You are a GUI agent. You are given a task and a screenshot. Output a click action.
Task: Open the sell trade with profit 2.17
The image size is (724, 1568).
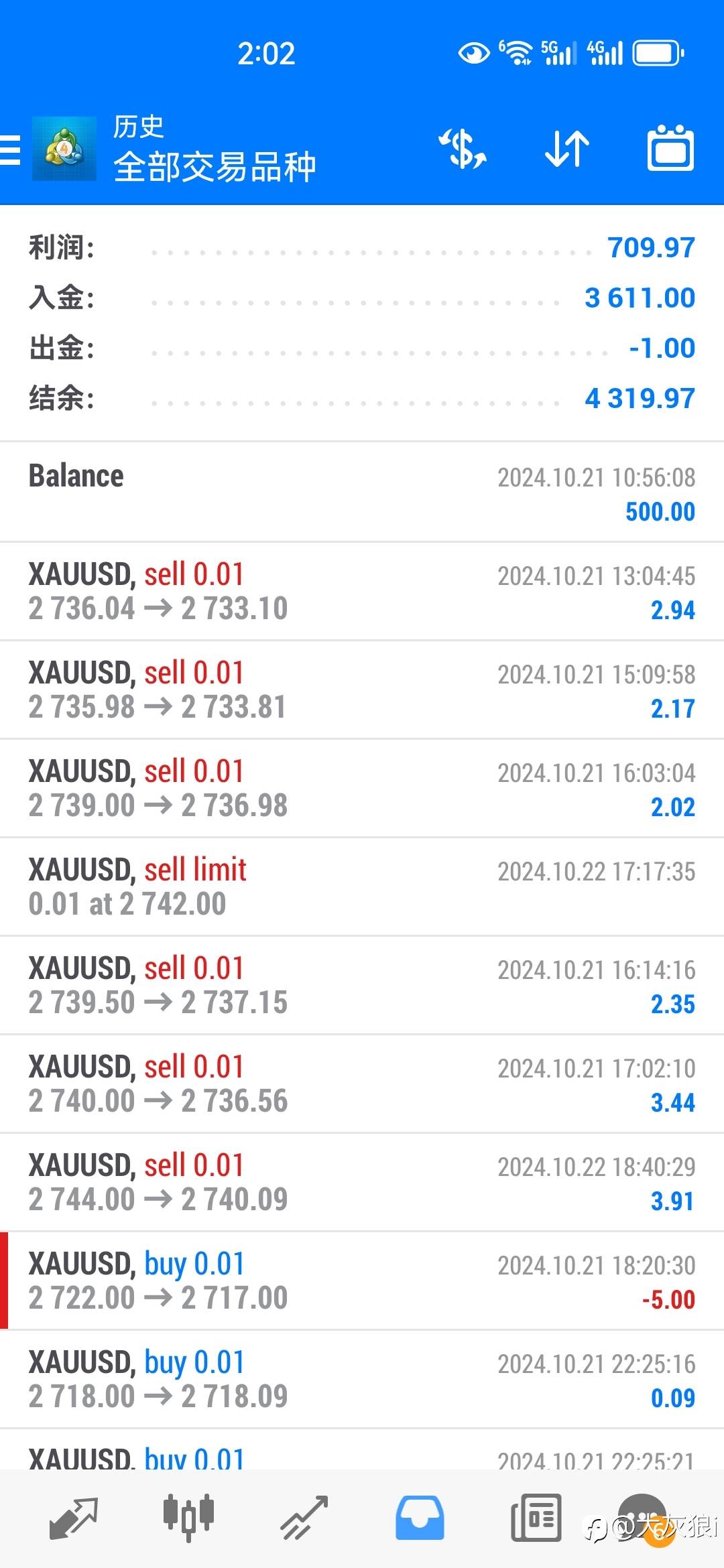coord(362,690)
